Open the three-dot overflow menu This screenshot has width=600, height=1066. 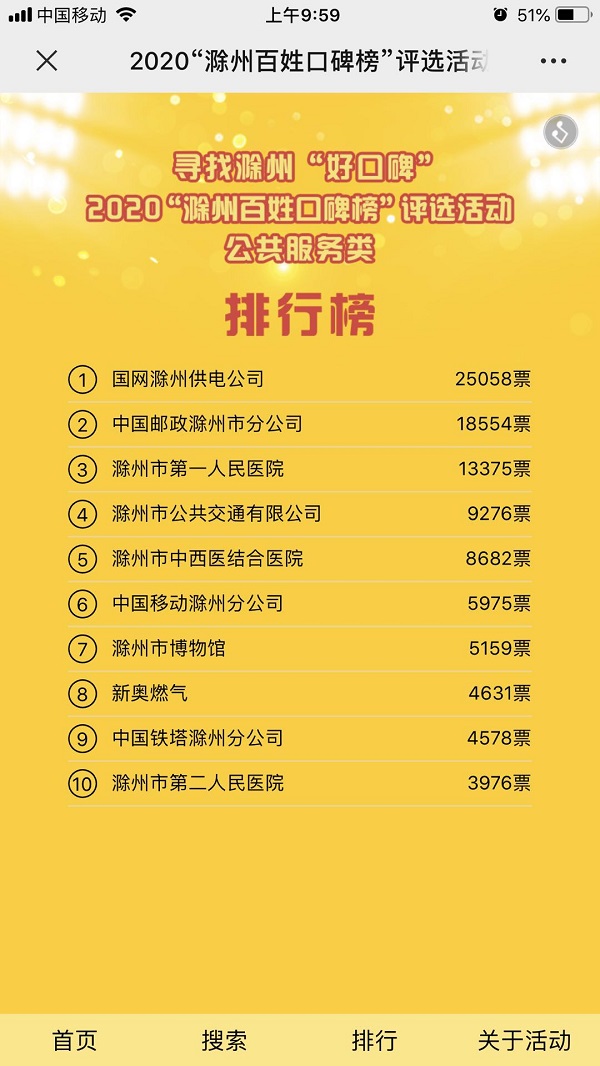[x=553, y=61]
